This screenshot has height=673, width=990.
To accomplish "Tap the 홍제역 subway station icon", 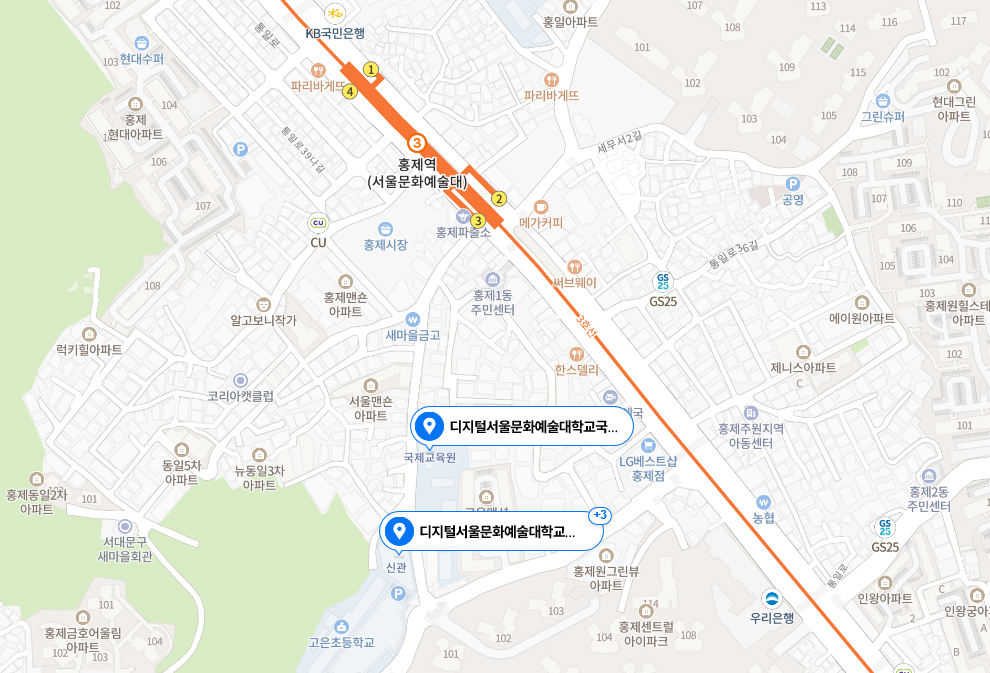I will click(418, 143).
